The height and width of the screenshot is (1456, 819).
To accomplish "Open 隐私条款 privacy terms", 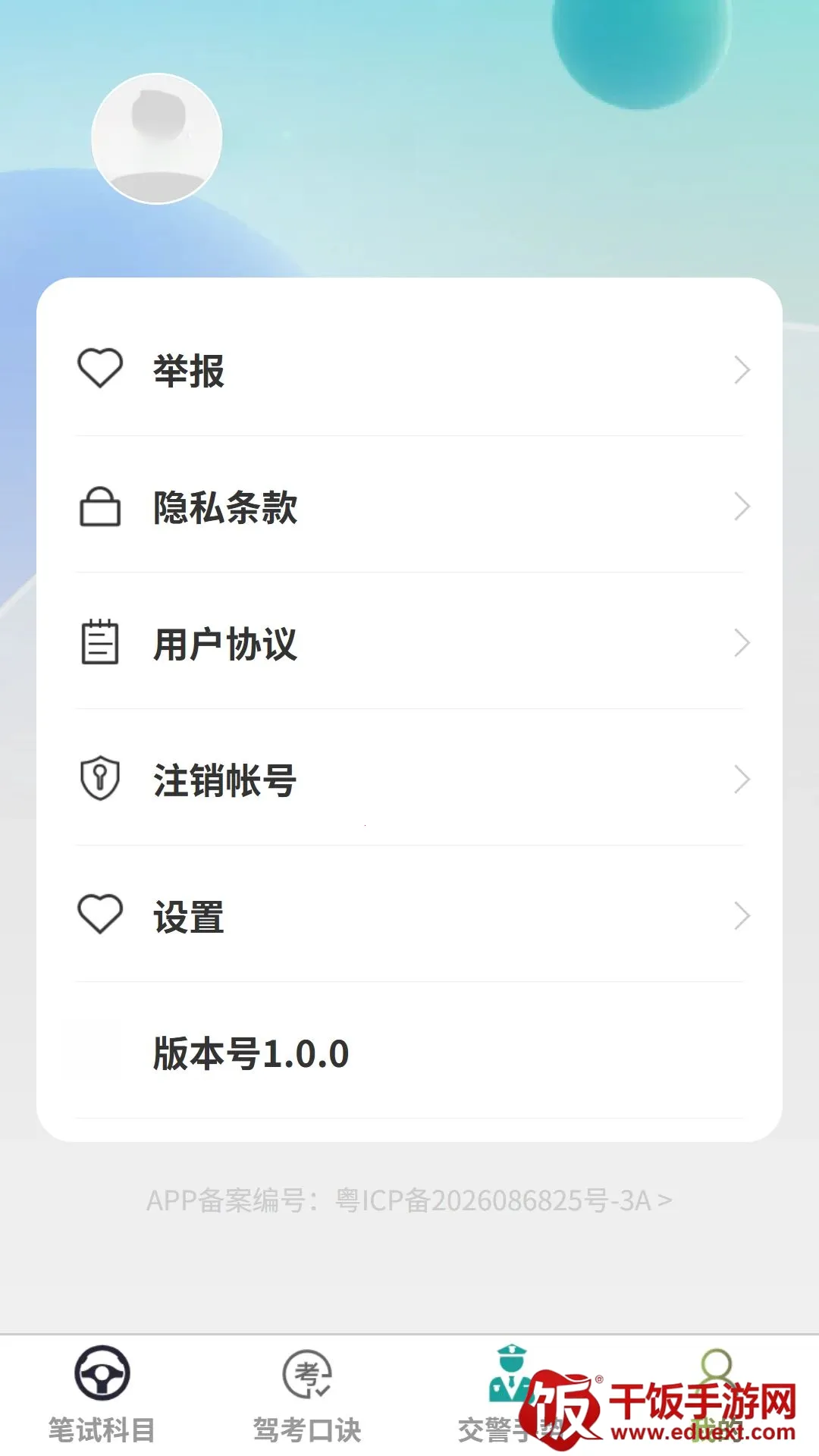I will [x=409, y=506].
